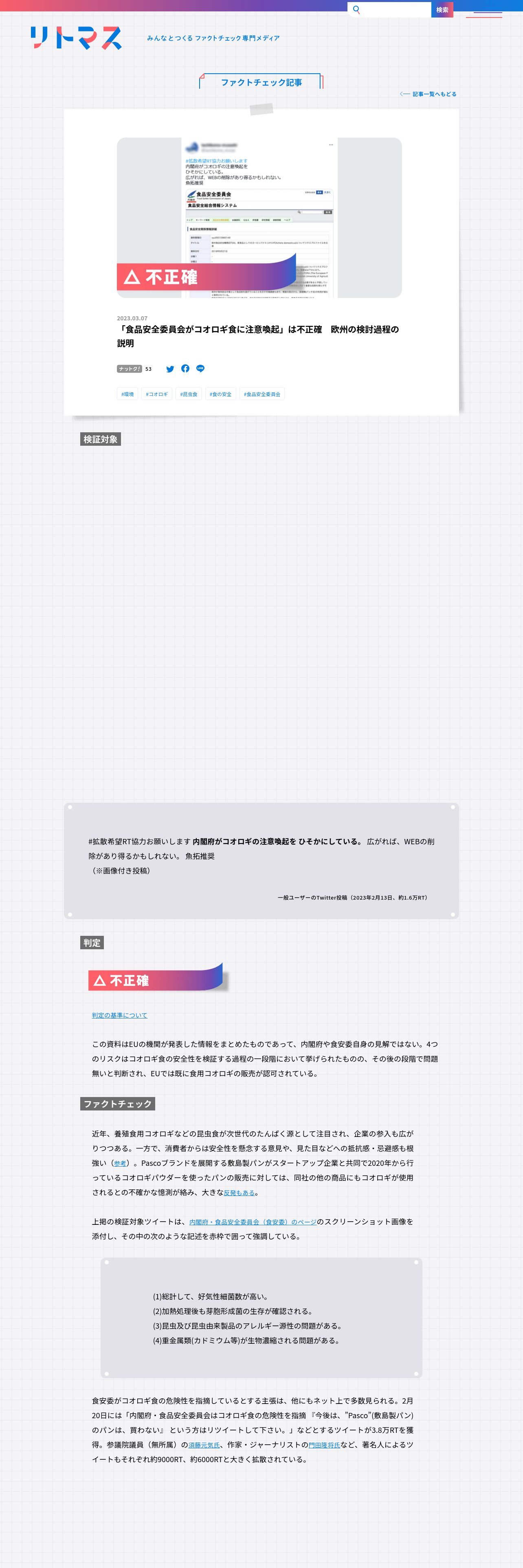Open the 須藤元気氏 link
The height and width of the screenshot is (1568, 523).
[204, 1444]
